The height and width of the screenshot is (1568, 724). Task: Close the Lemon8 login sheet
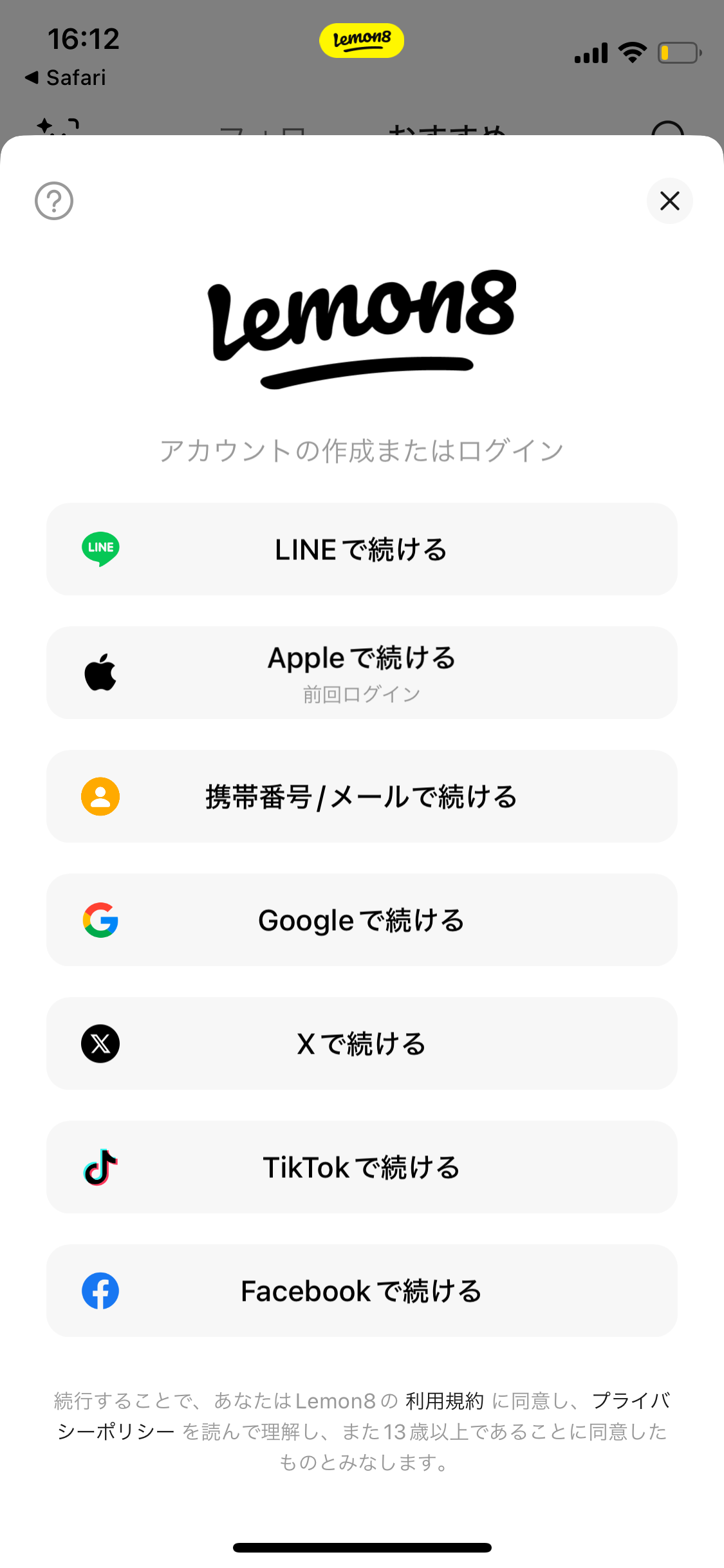669,201
